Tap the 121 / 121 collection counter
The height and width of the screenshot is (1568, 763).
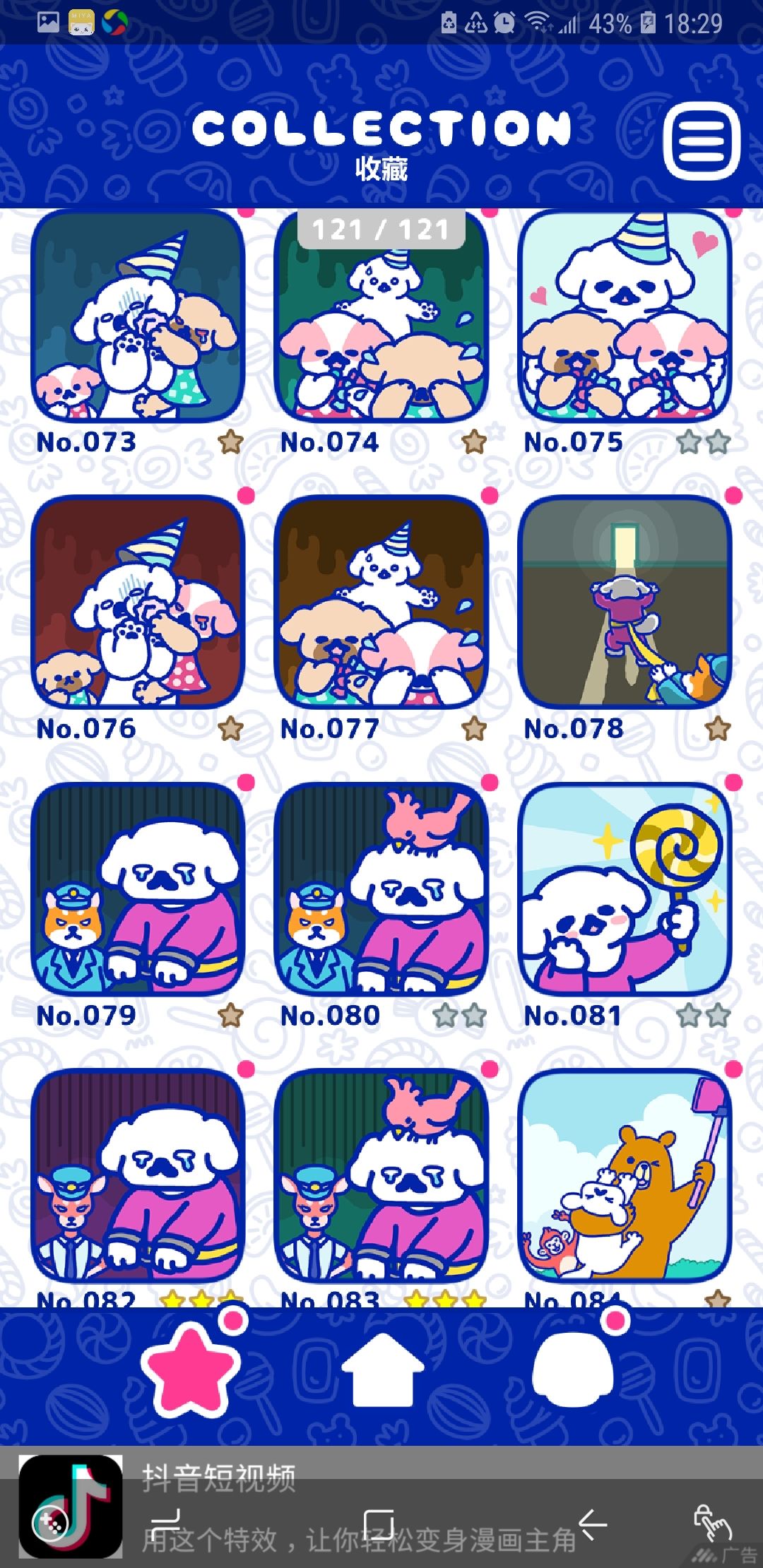(381, 229)
